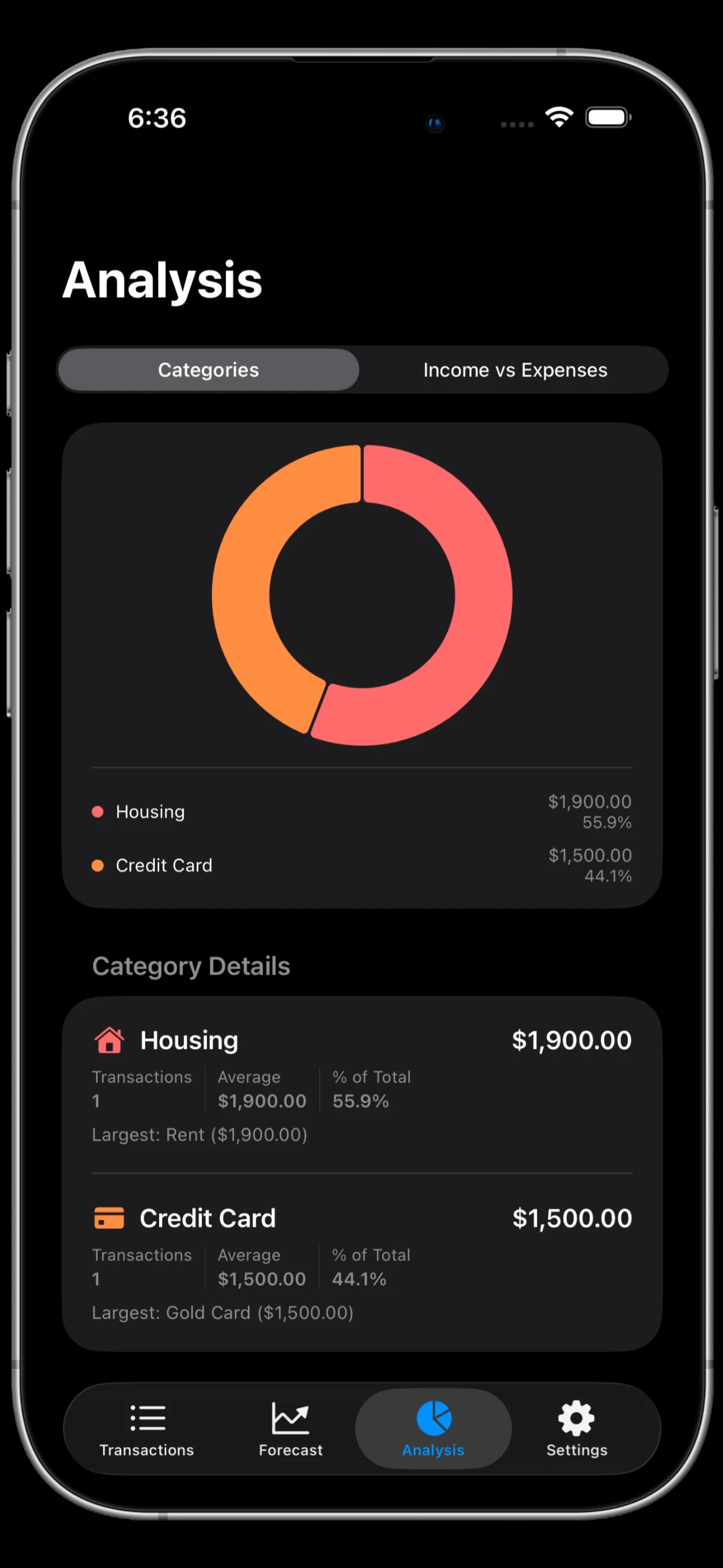Go to the Forecast tab
Screen dimensions: 723x1568
coord(290,1429)
